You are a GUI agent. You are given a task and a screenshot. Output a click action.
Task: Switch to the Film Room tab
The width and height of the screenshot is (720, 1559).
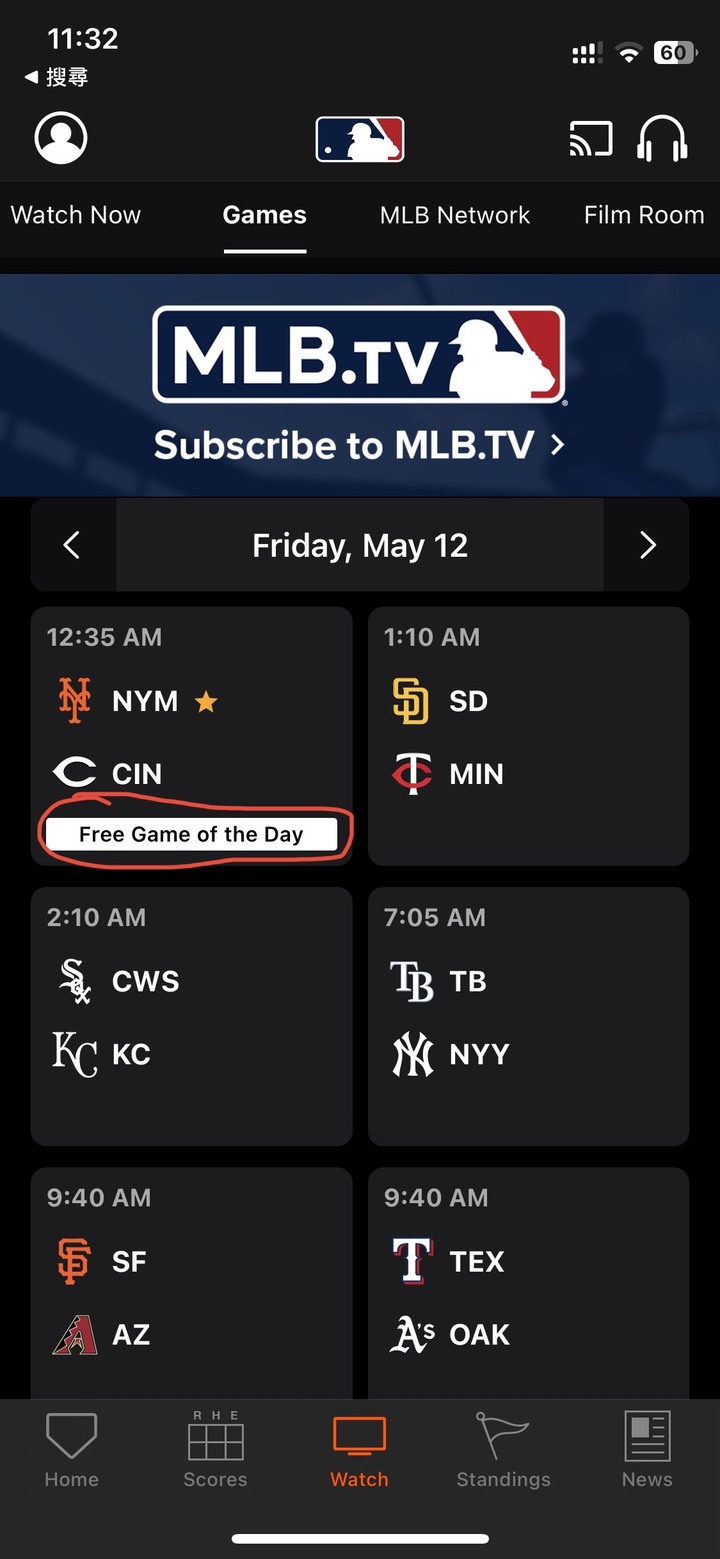pyautogui.click(x=644, y=215)
